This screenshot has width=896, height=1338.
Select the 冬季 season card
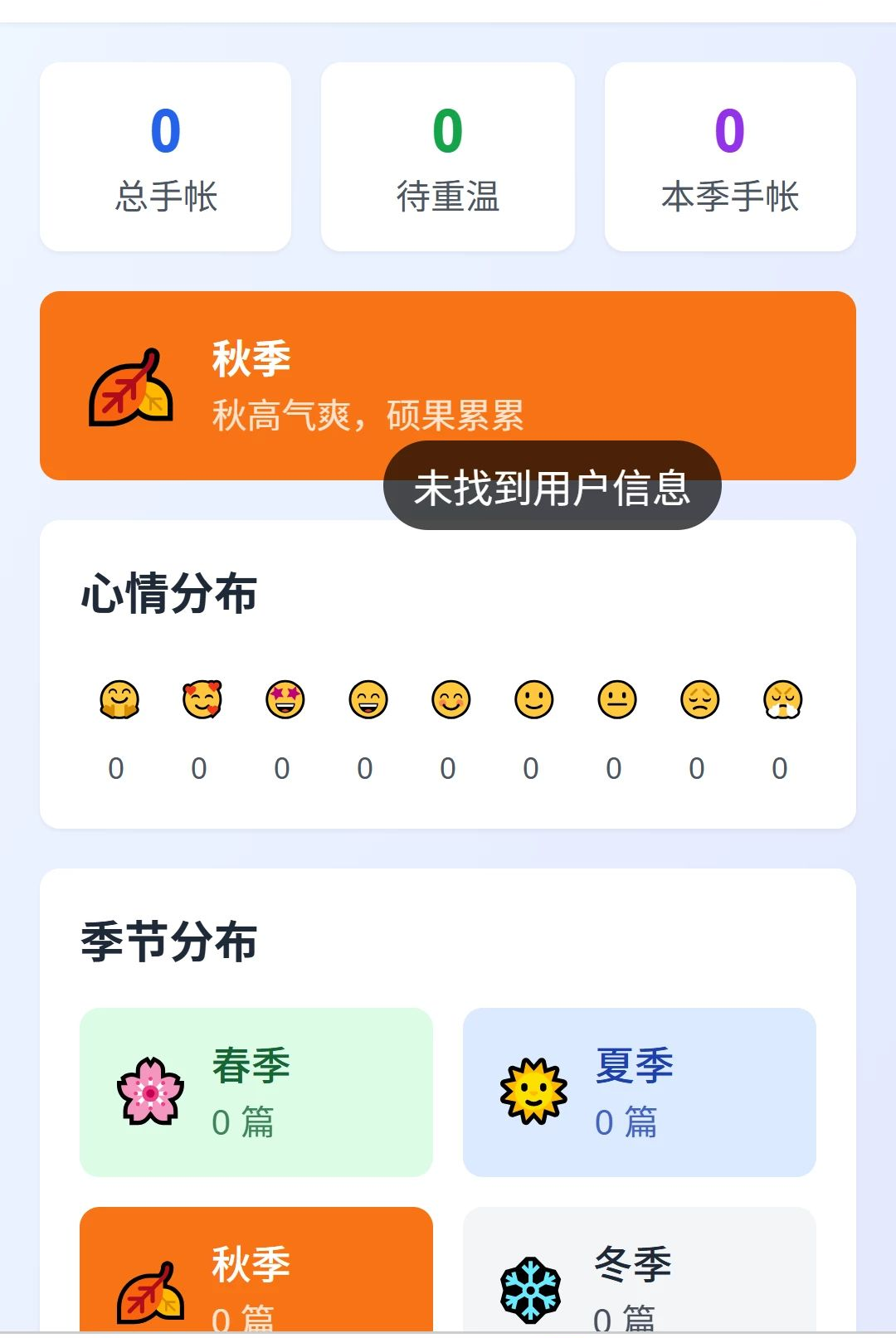pos(640,1270)
